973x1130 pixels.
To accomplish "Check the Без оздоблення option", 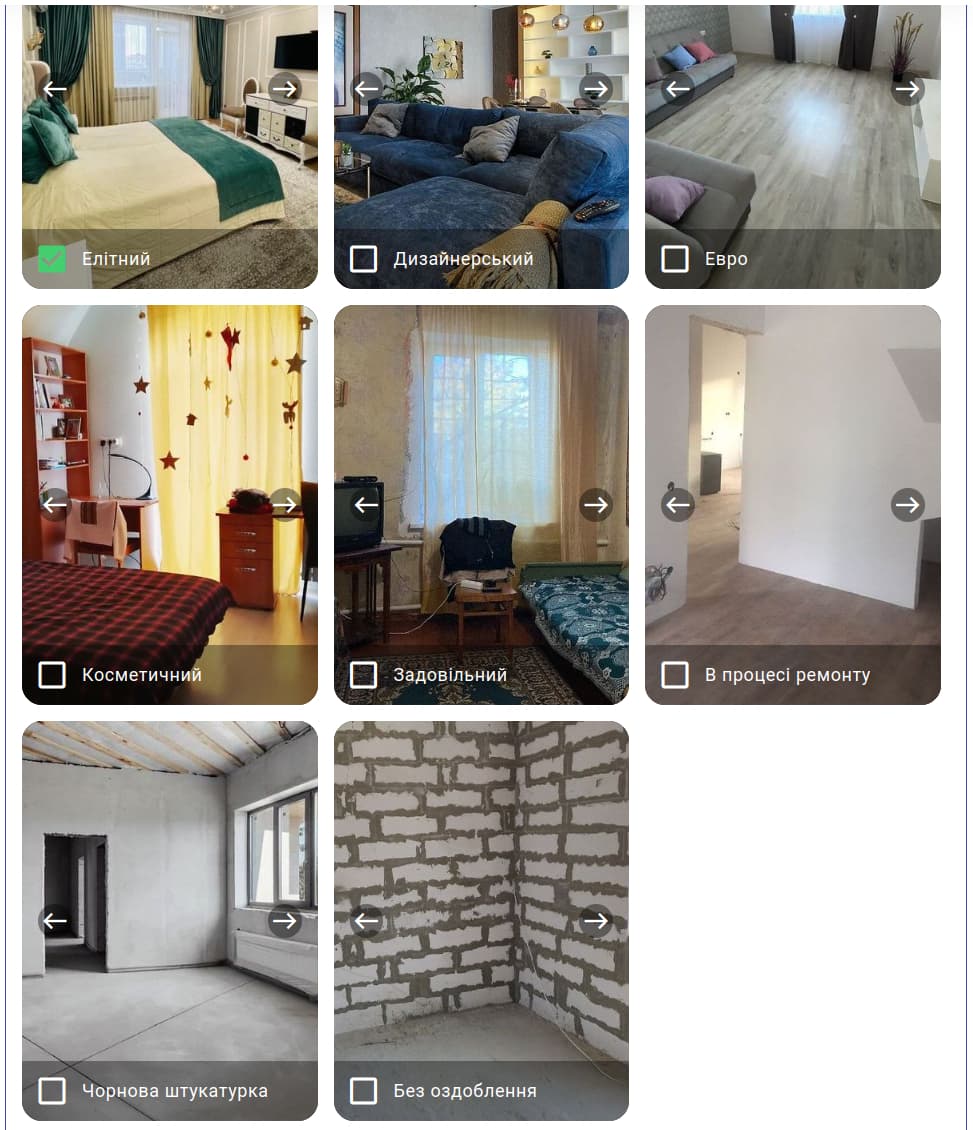I will pos(364,1091).
